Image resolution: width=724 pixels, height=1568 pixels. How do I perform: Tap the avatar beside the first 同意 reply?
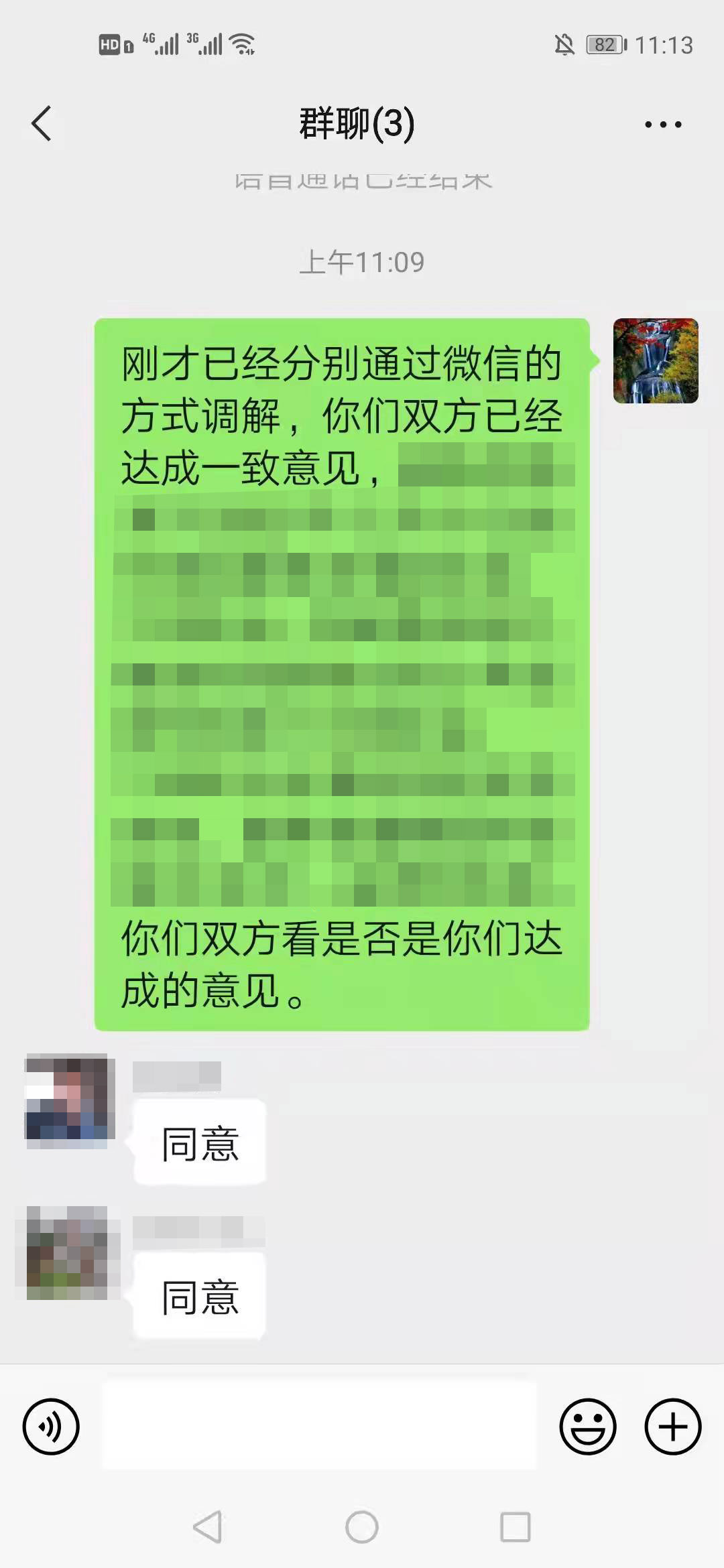coord(67,1099)
